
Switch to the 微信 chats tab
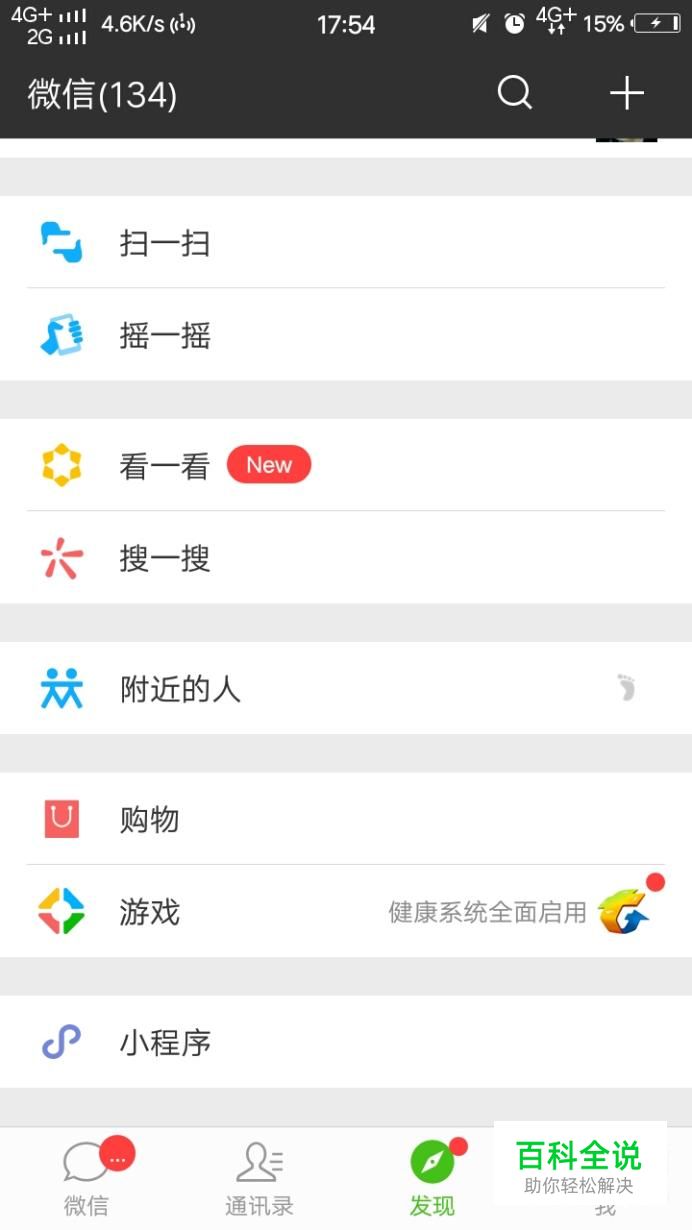click(x=87, y=1178)
